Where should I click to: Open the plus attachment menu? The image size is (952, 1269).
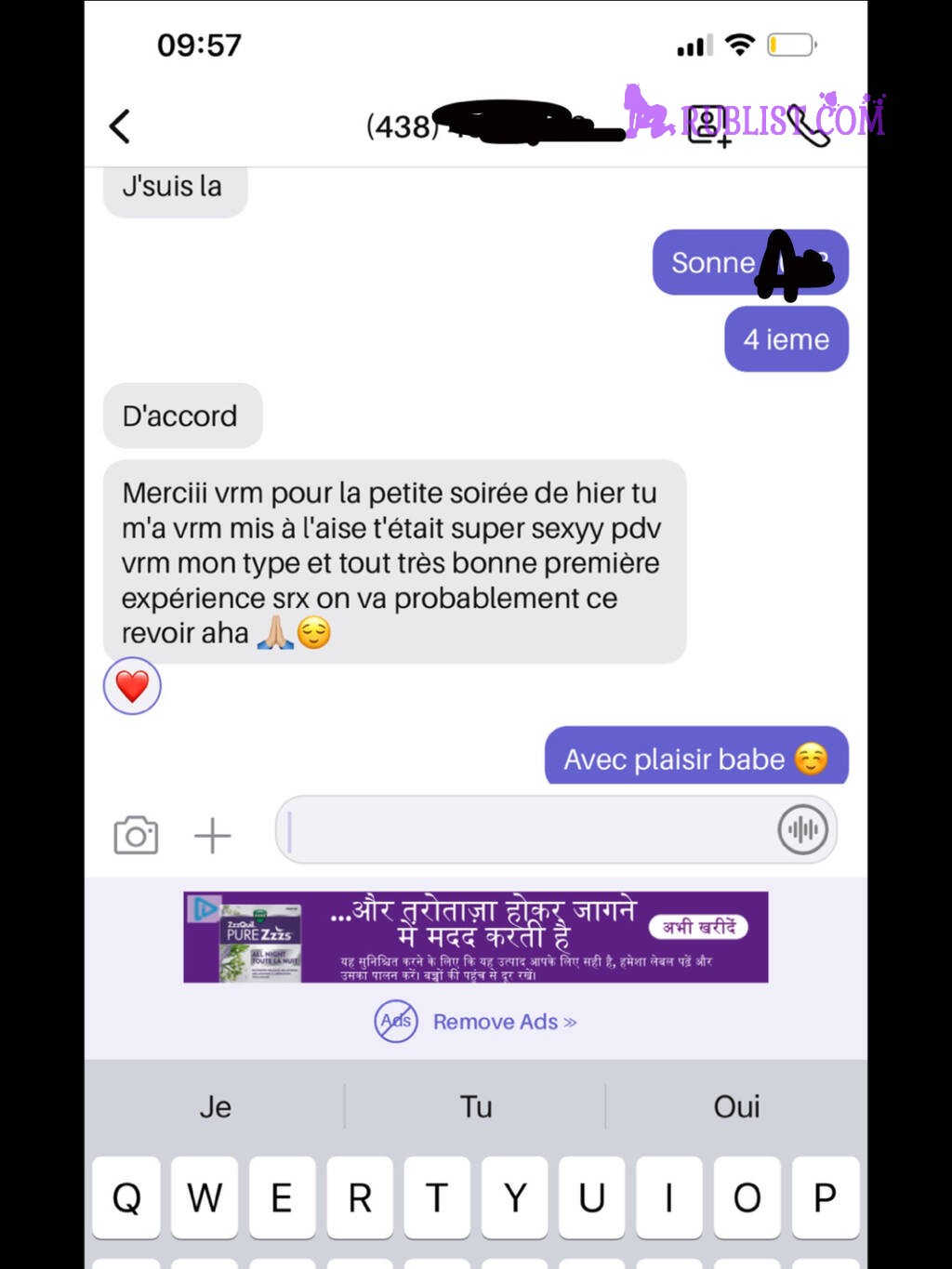point(212,835)
